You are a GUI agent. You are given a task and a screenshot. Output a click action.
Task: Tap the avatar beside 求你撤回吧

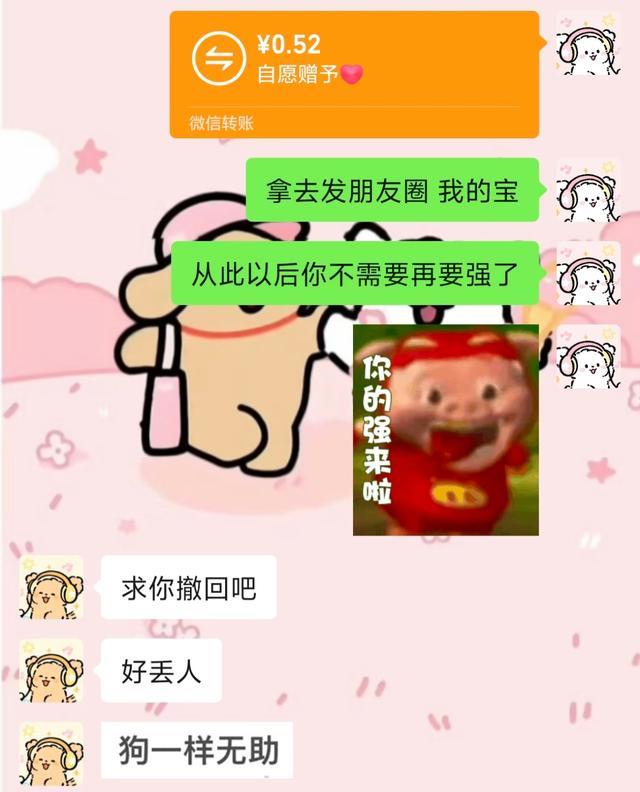click(x=52, y=587)
